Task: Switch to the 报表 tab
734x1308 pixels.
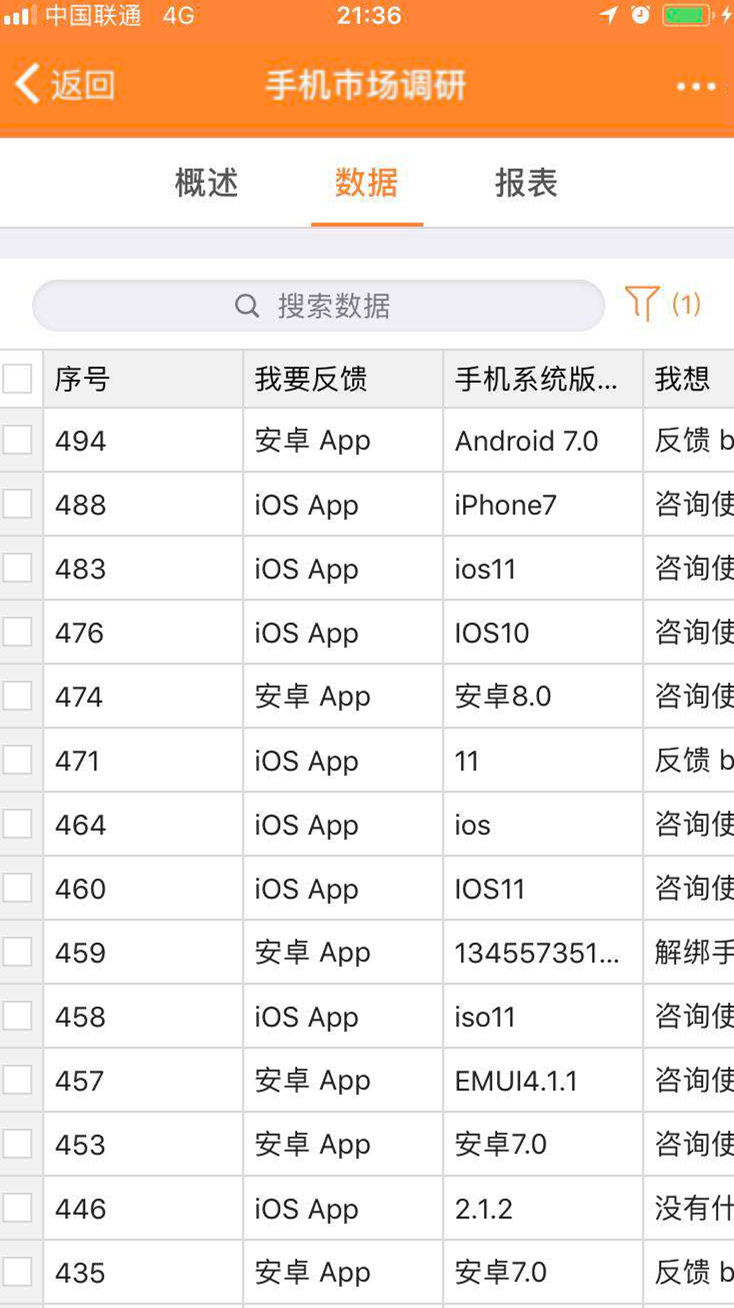Action: pyautogui.click(x=525, y=183)
